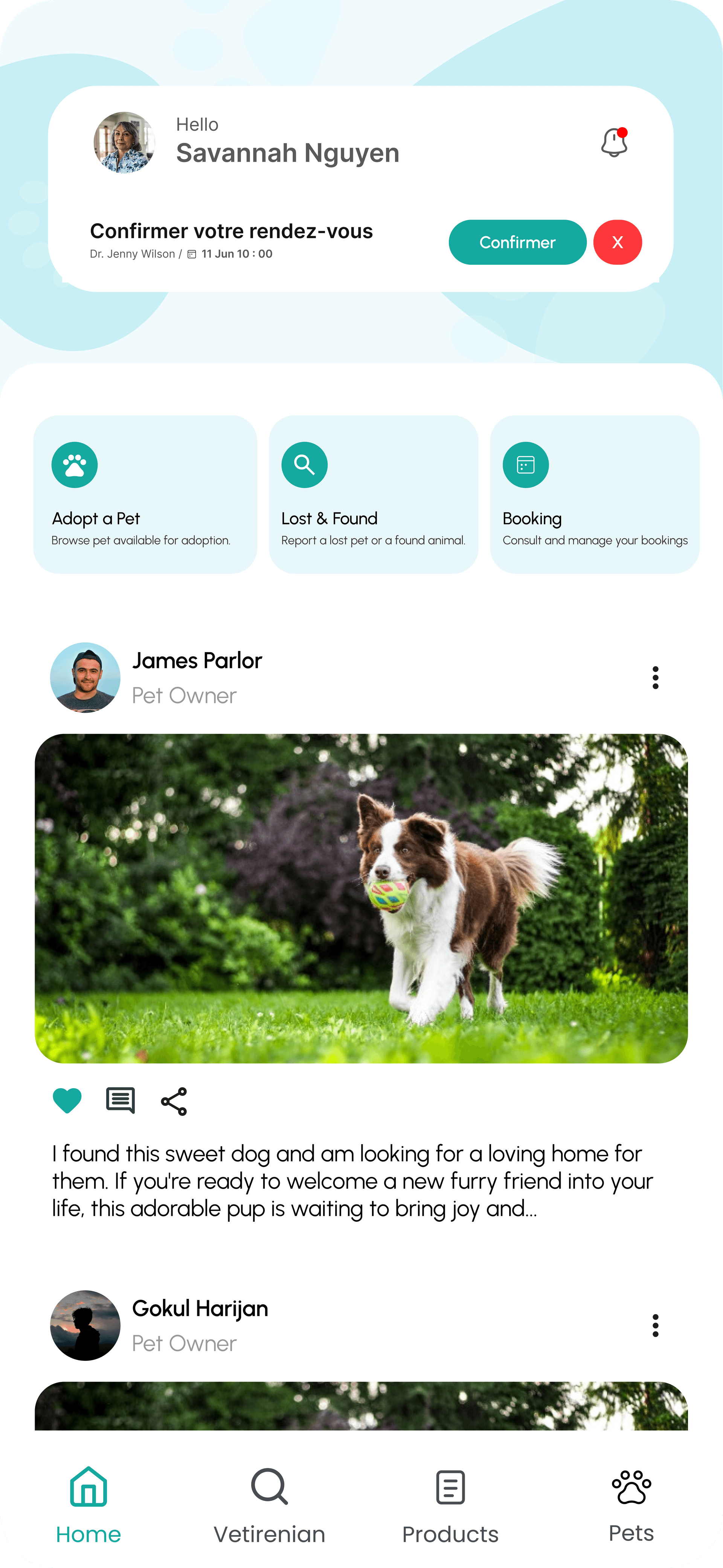Open comments on James Parlor's post
The width and height of the screenshot is (723, 1568).
click(120, 1100)
